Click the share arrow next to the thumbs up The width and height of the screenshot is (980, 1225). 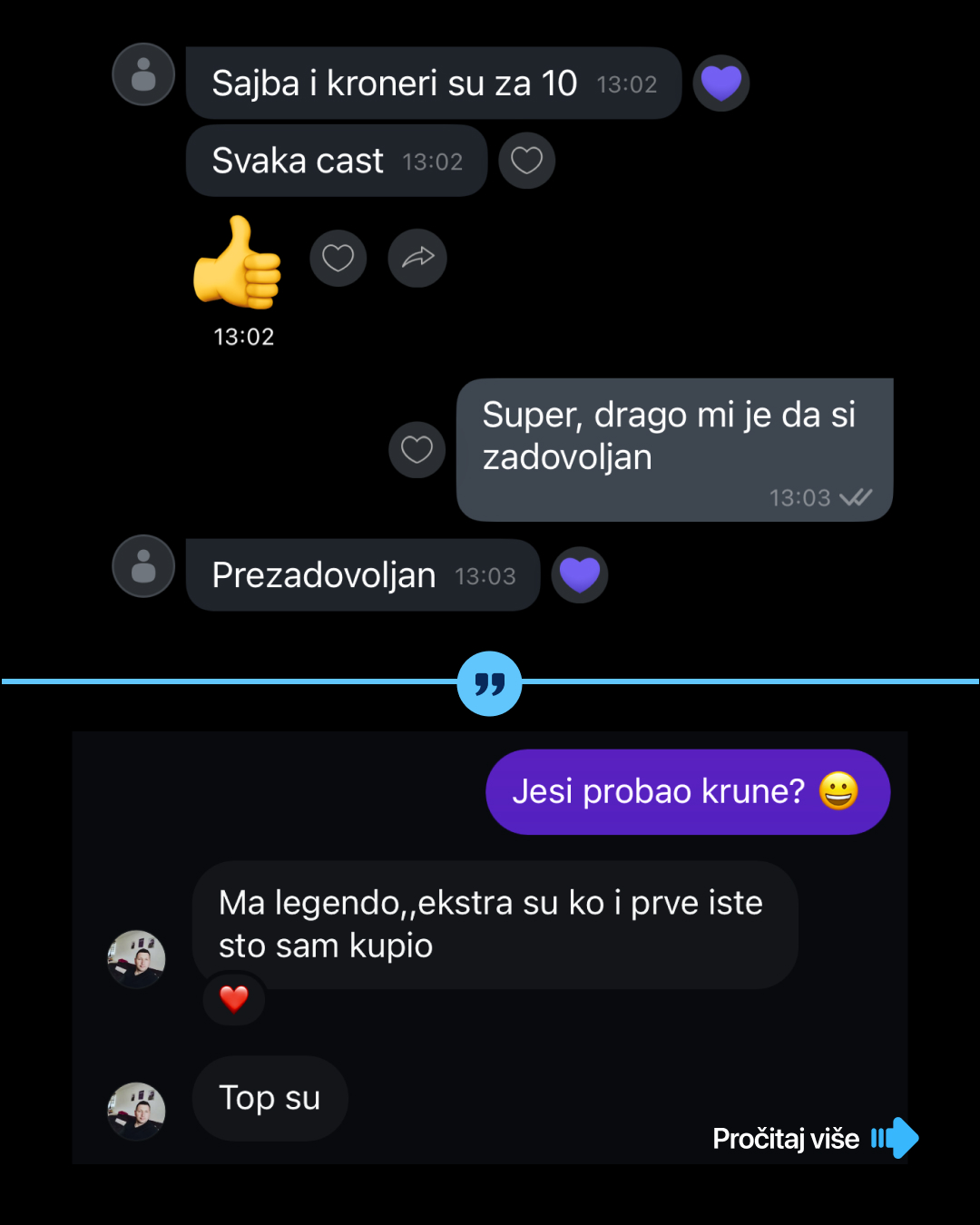416,258
